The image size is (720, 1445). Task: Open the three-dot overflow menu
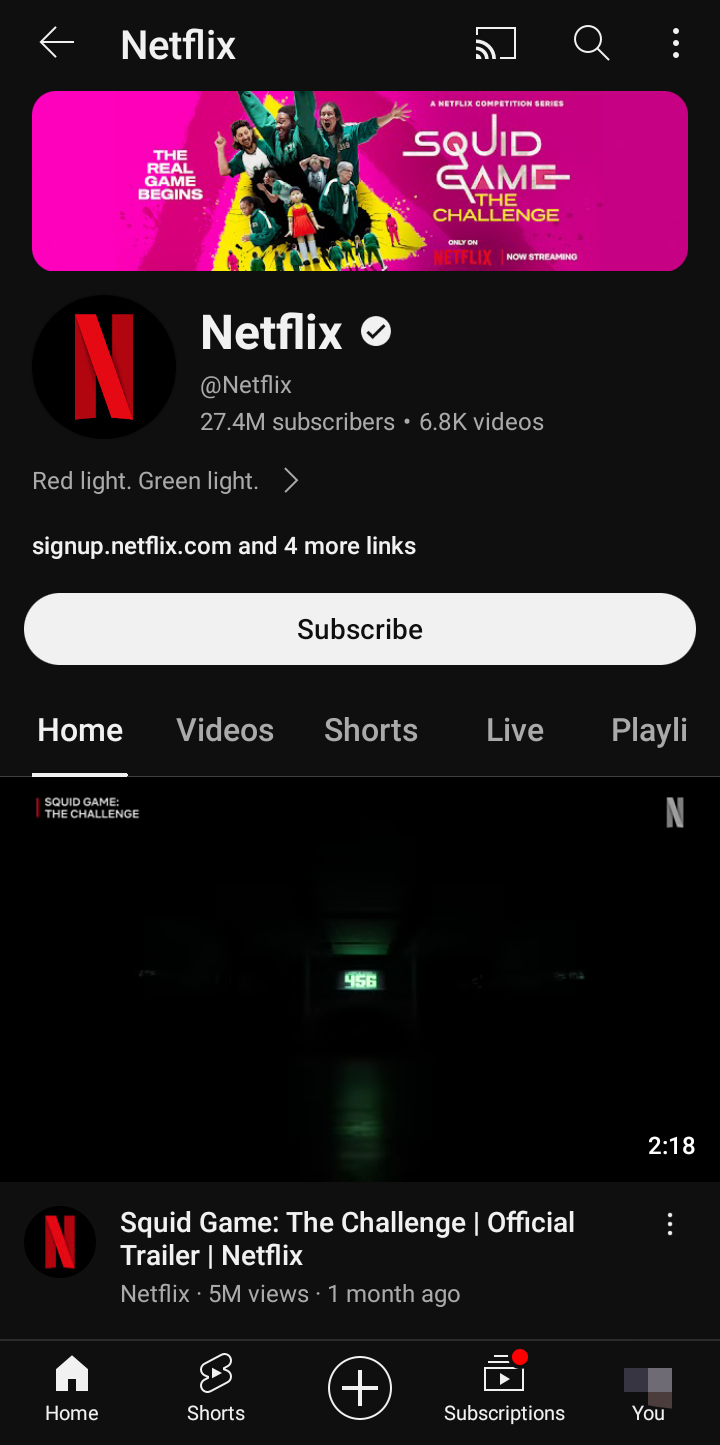[675, 43]
